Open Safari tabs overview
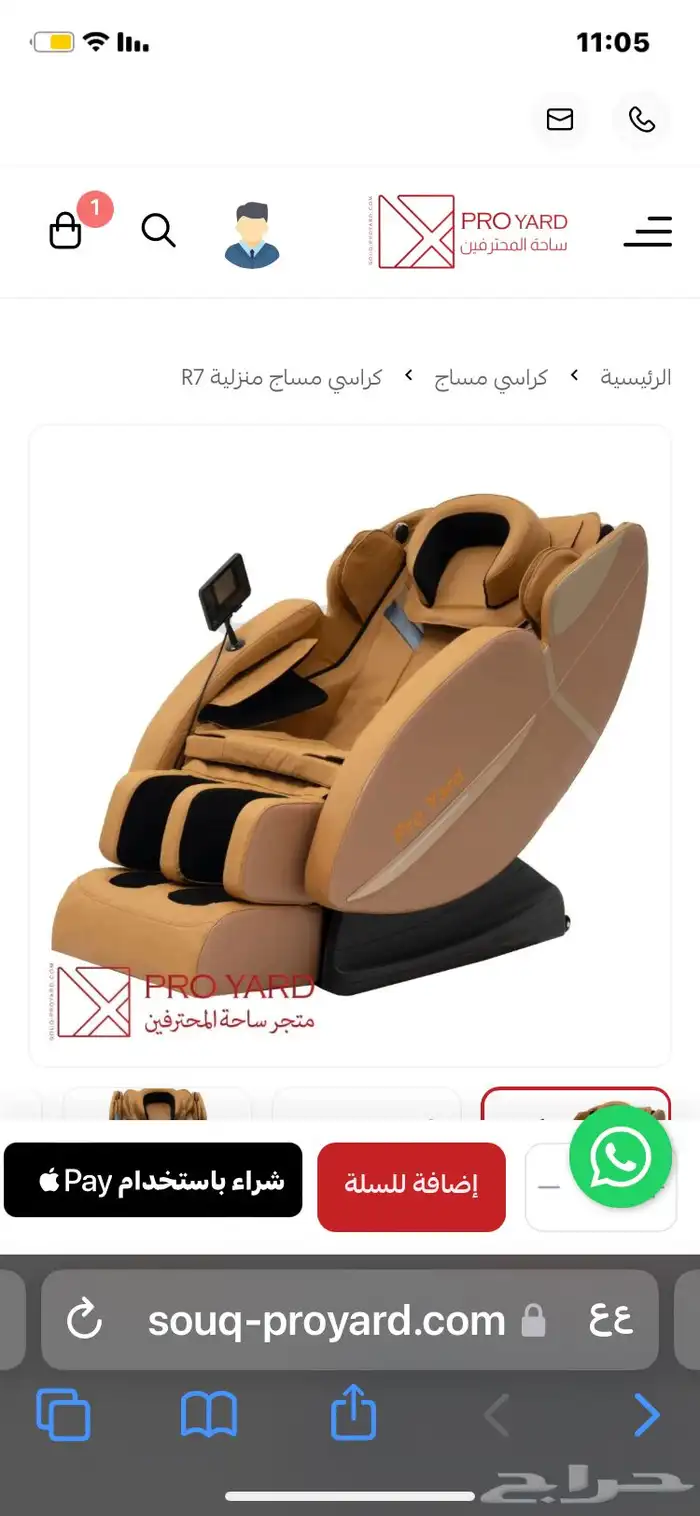 click(63, 1415)
